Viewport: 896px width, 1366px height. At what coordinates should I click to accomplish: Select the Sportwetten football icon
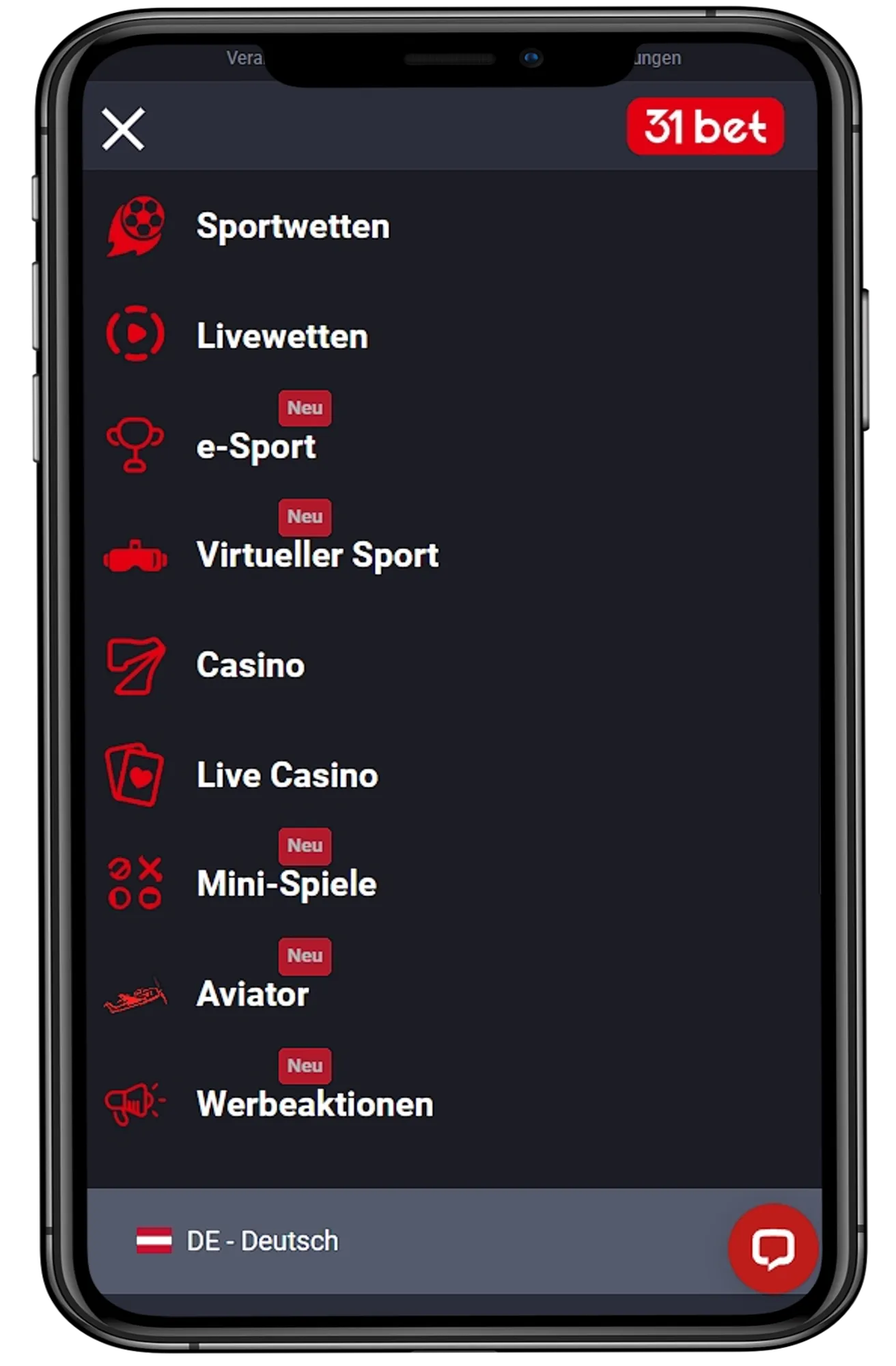tap(135, 227)
